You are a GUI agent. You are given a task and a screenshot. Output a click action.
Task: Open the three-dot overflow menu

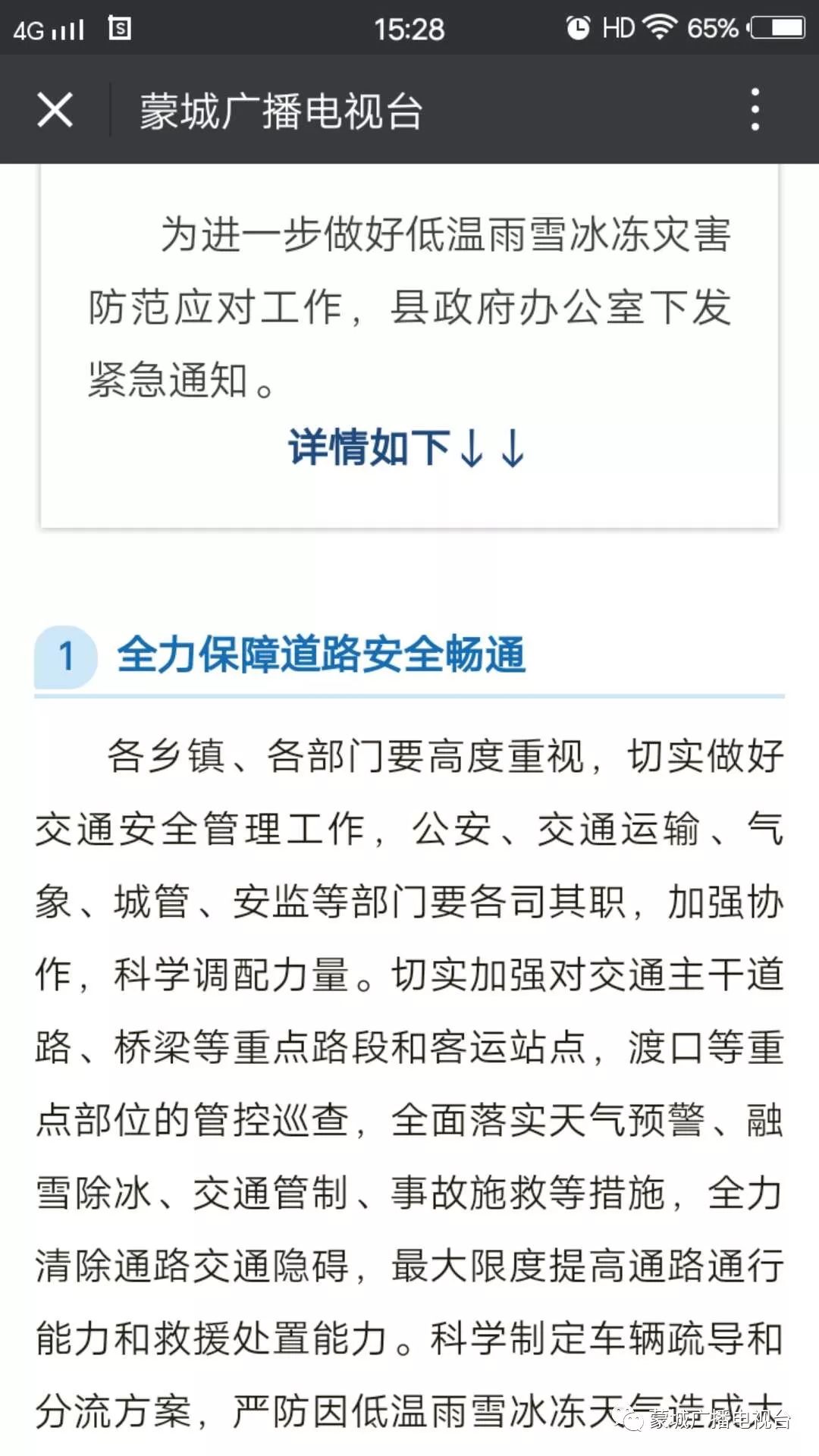point(755,109)
